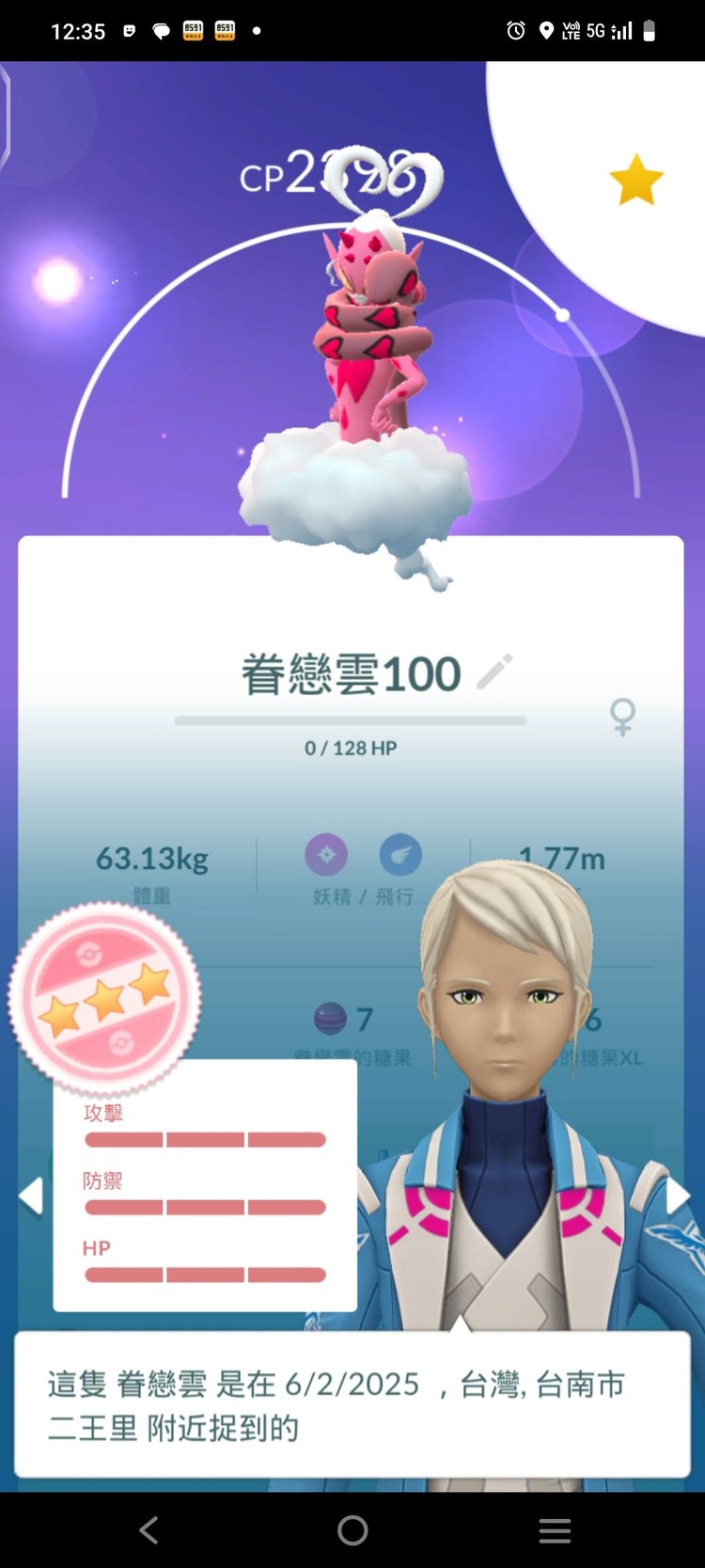Open recent apps with the menu key
Image resolution: width=705 pixels, height=1568 pixels.
555,1529
